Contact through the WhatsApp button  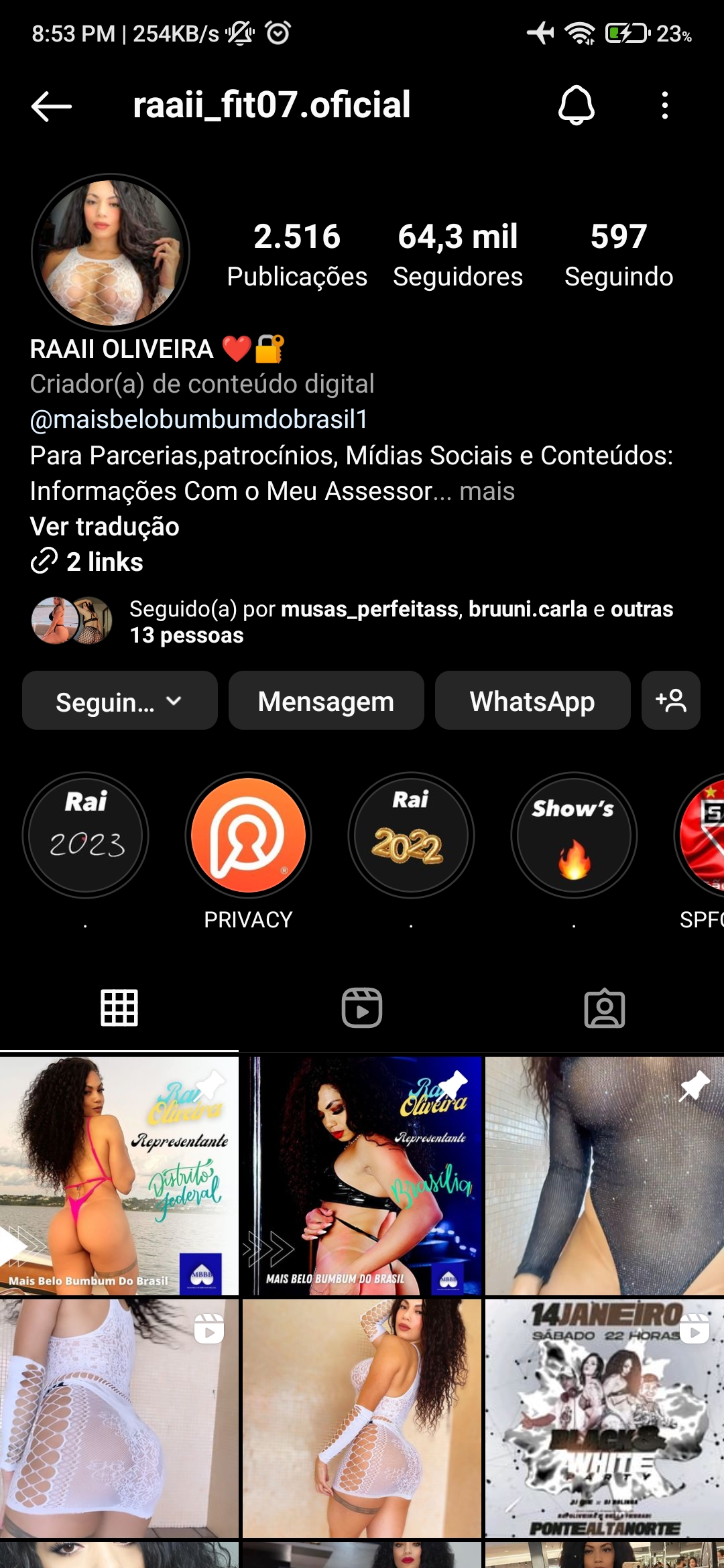point(532,701)
